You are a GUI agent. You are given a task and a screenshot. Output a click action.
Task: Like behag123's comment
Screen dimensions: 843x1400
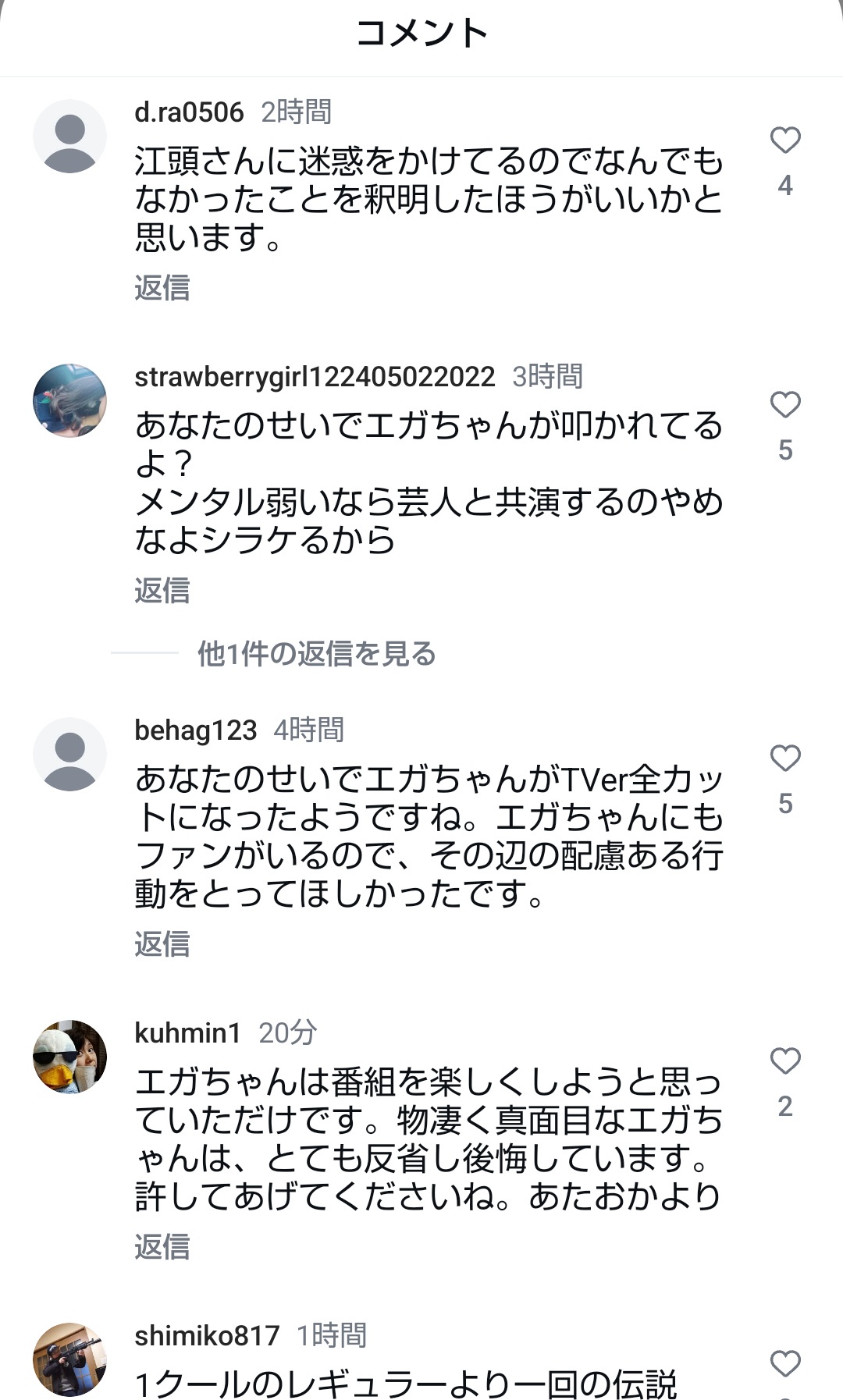coord(785,759)
